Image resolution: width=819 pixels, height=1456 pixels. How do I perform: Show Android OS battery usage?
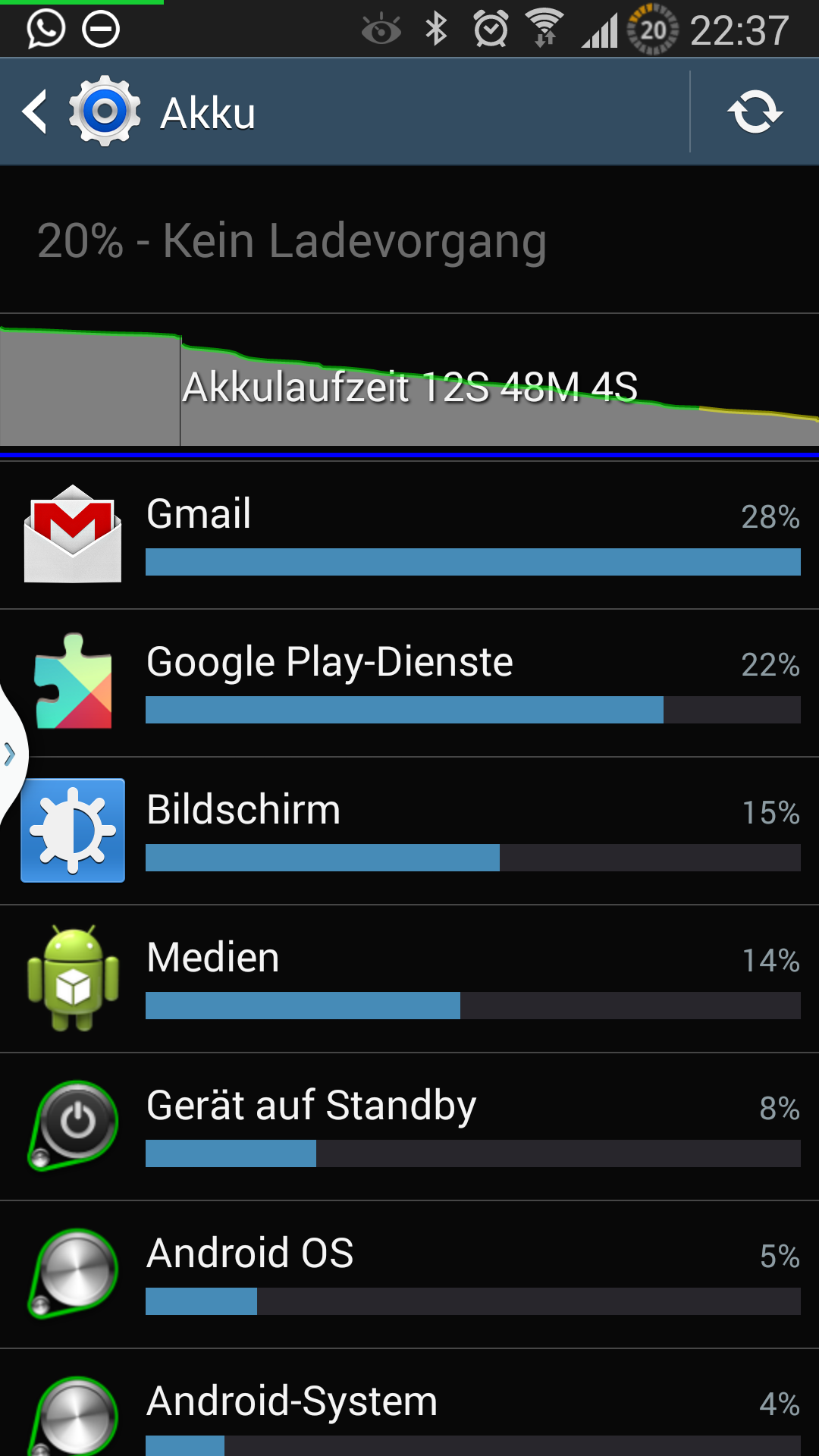[x=409, y=1275]
